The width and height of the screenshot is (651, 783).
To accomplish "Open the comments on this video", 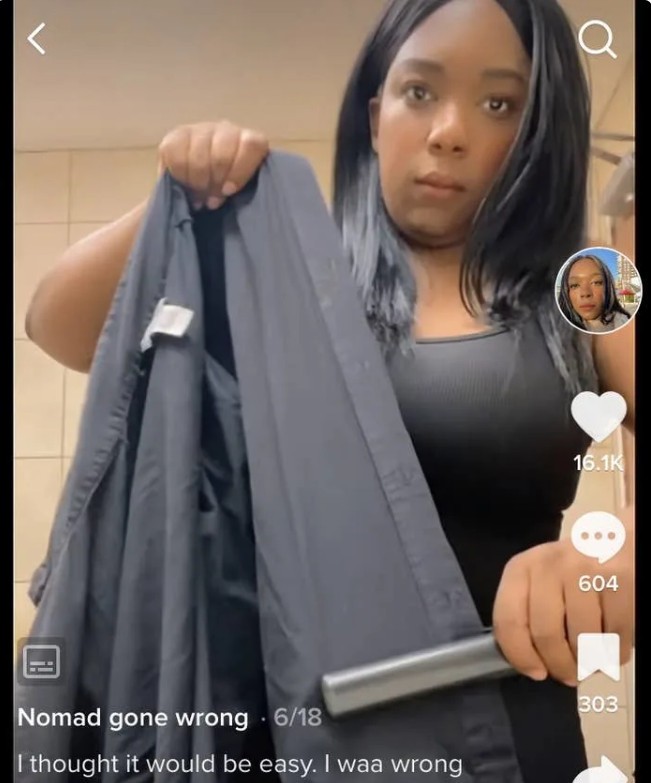I will point(598,540).
